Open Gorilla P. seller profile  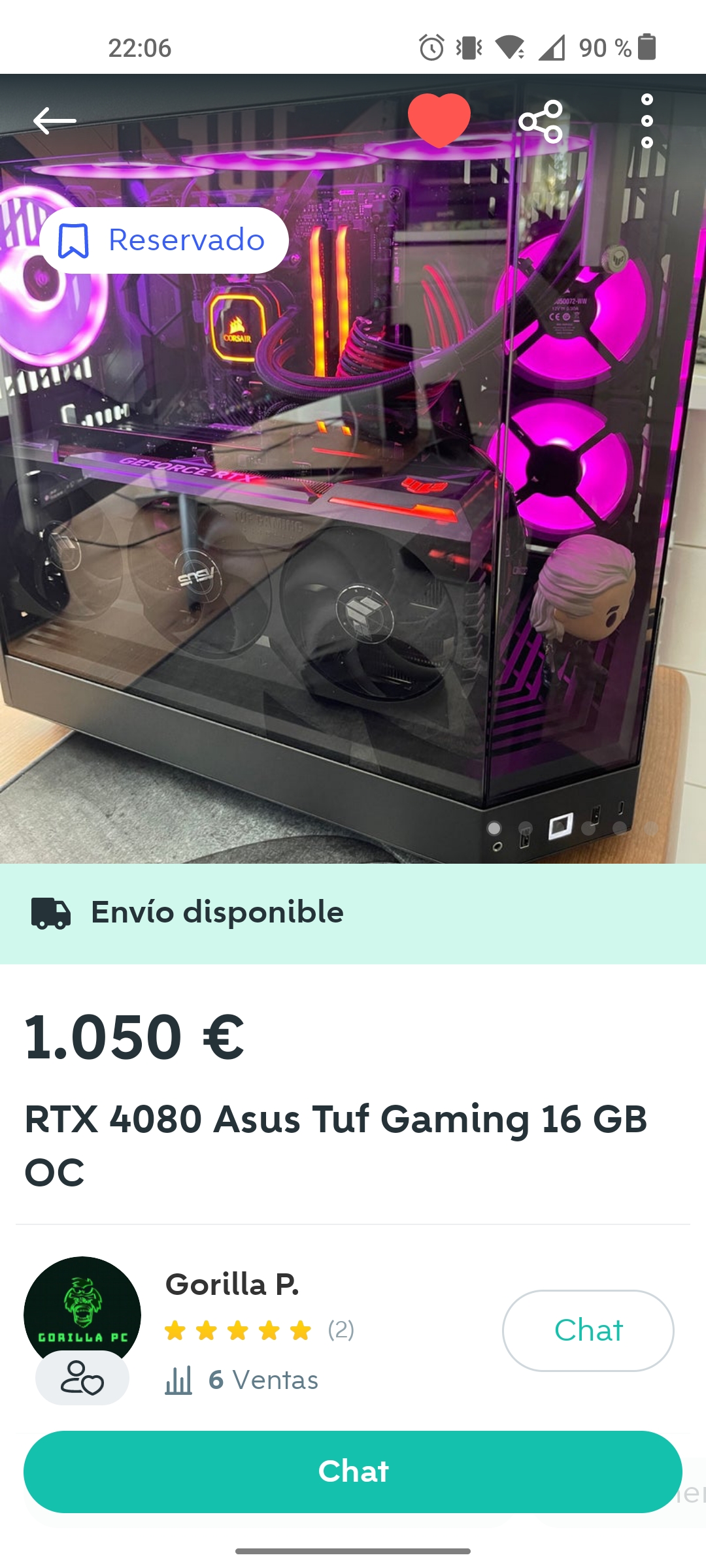232,1284
